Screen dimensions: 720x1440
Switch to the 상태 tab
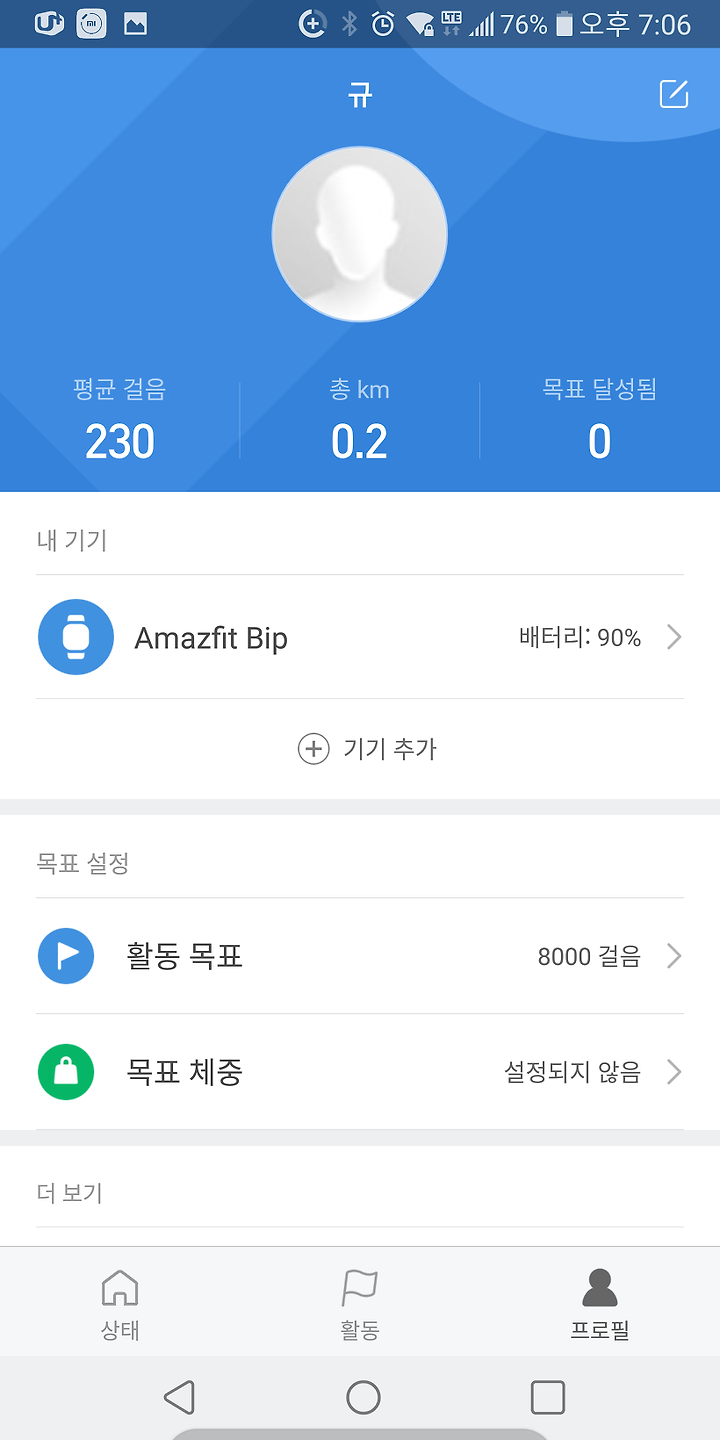tap(120, 1304)
